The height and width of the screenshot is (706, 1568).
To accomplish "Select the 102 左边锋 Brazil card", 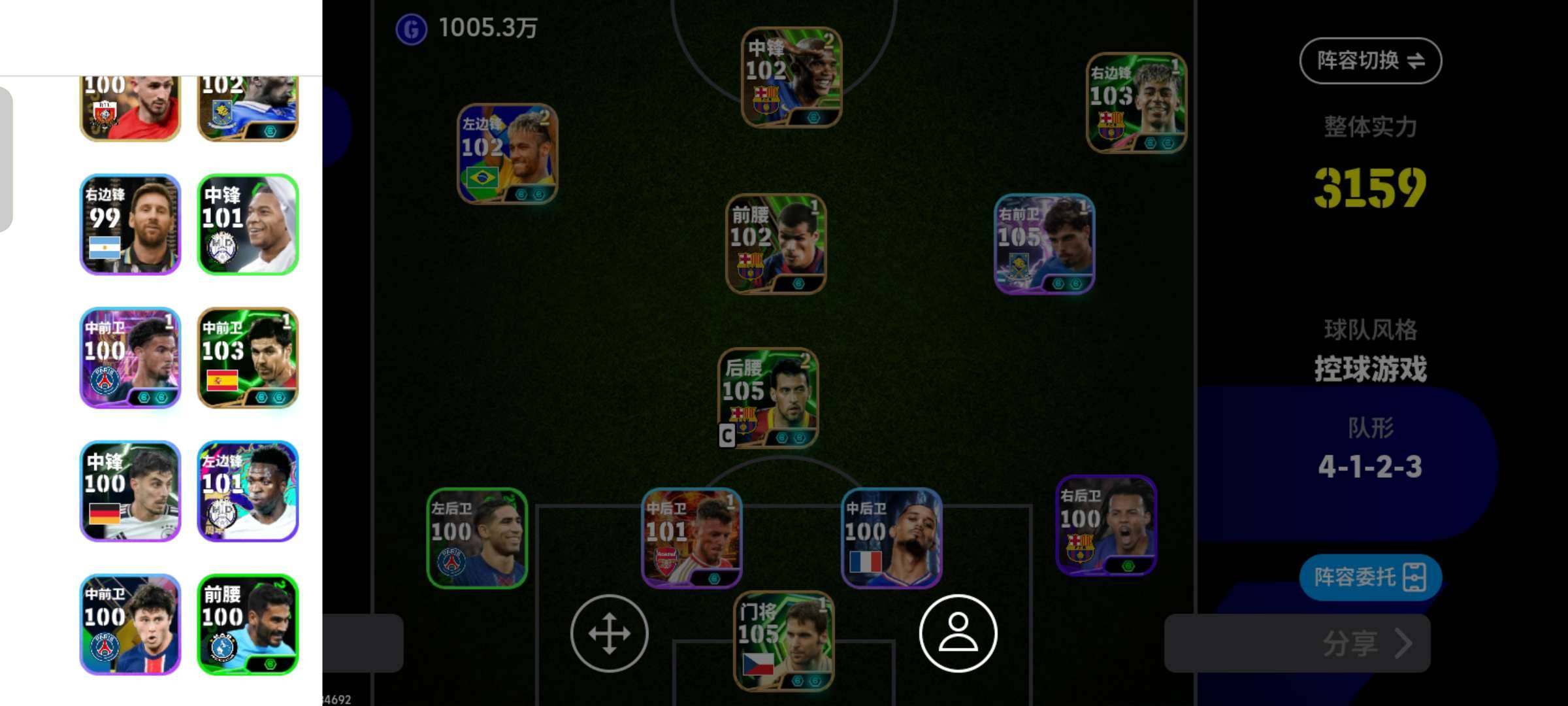I will click(507, 154).
